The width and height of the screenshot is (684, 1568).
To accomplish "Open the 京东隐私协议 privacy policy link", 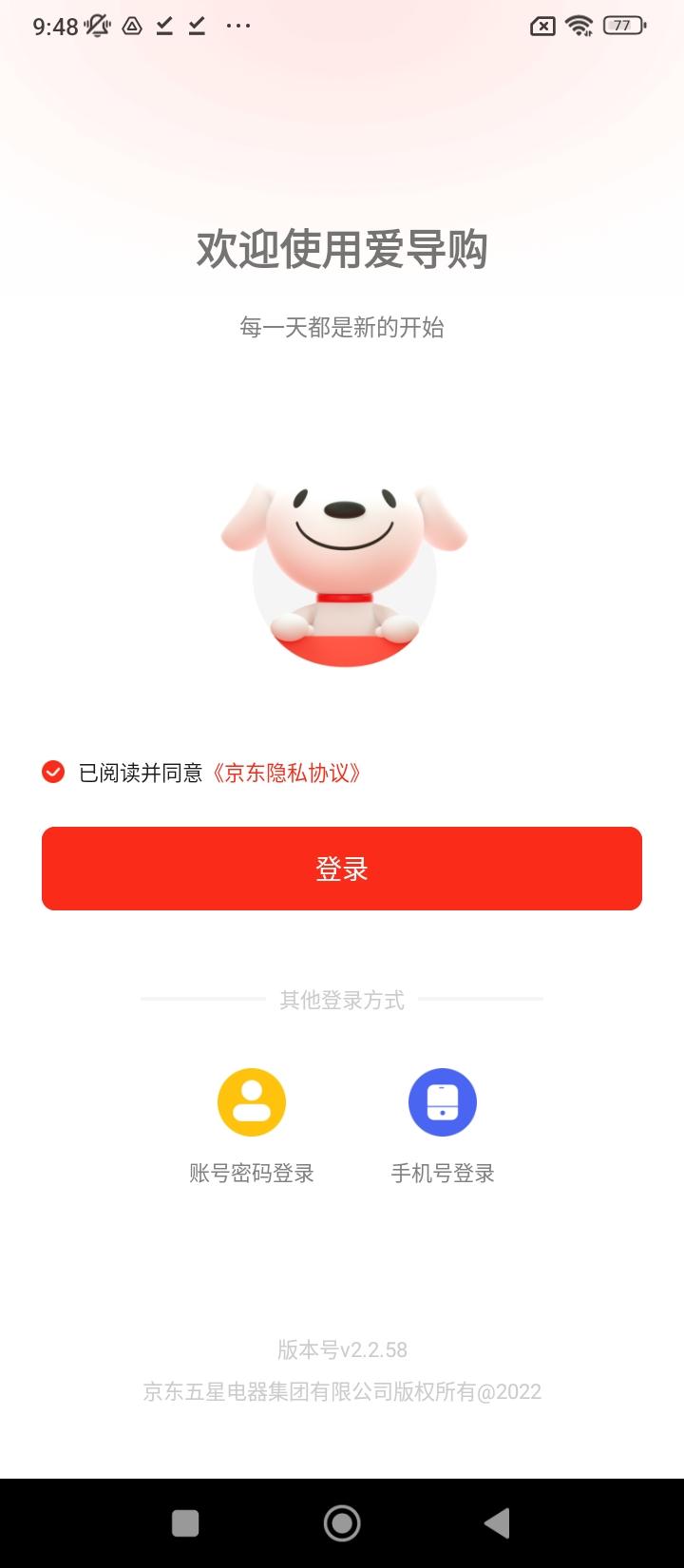I will pos(288,773).
